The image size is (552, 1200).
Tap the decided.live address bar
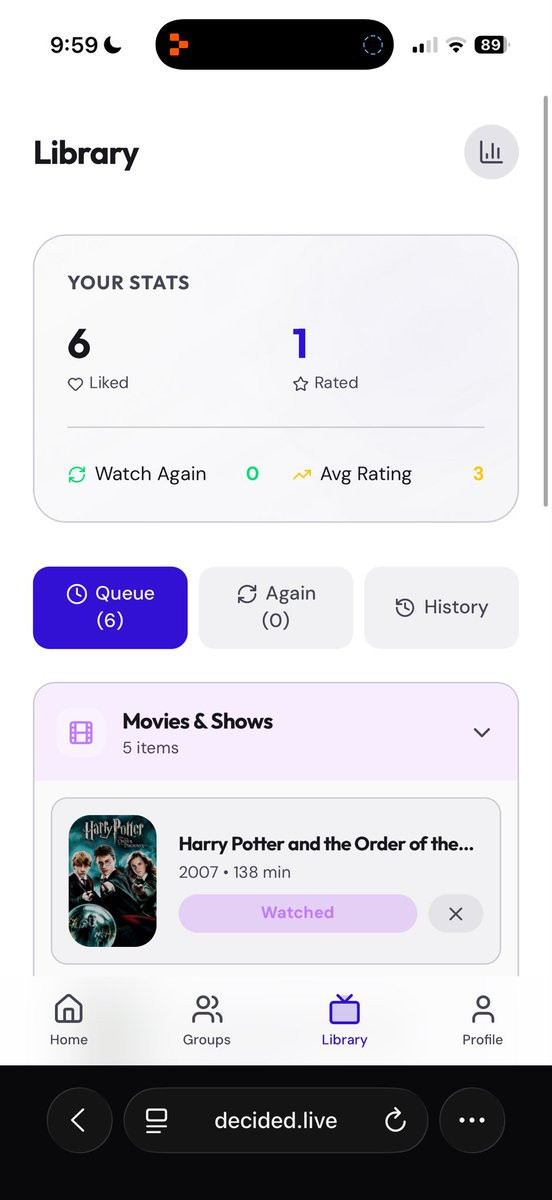click(x=276, y=1120)
